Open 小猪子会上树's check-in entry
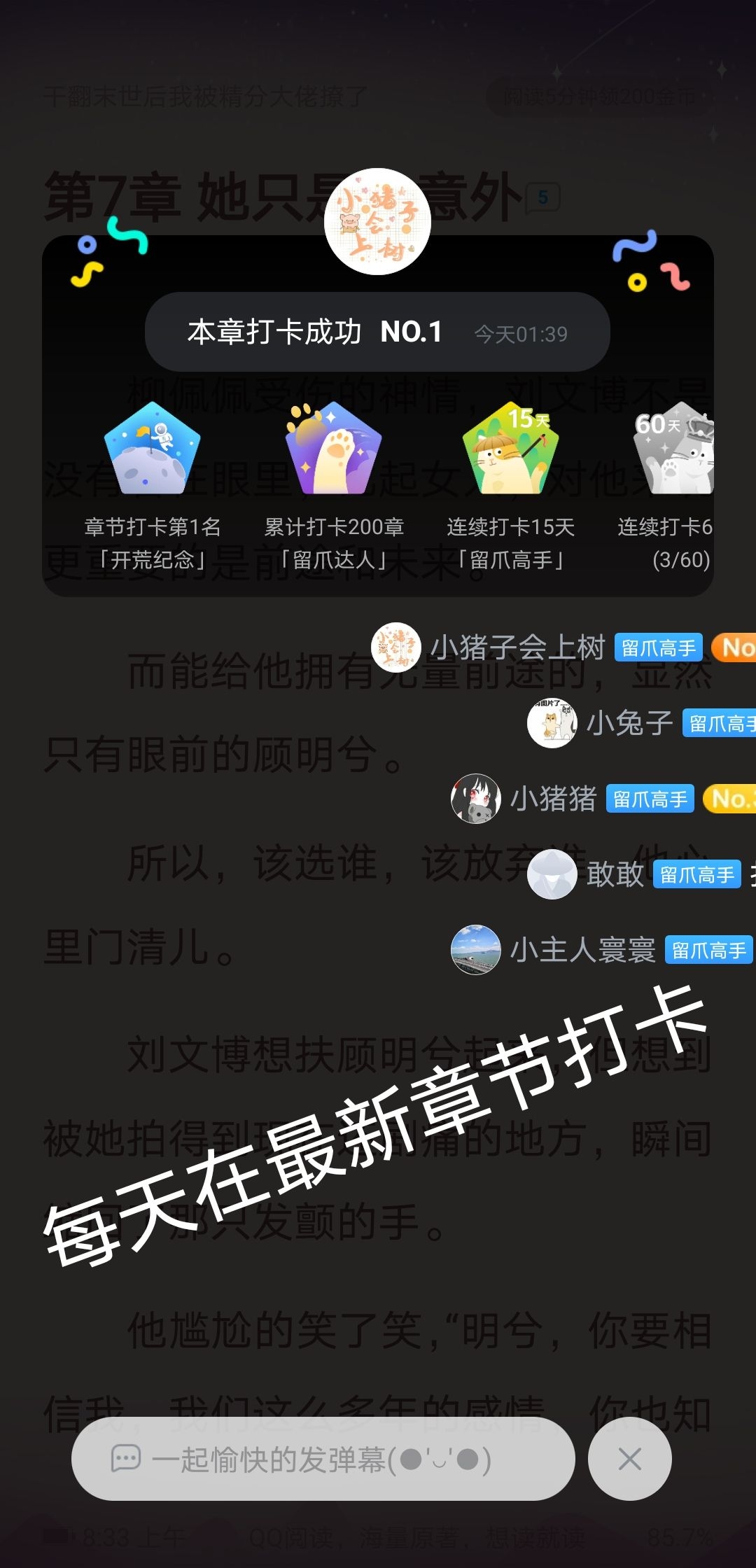The width and height of the screenshot is (756, 1568). pos(563,647)
